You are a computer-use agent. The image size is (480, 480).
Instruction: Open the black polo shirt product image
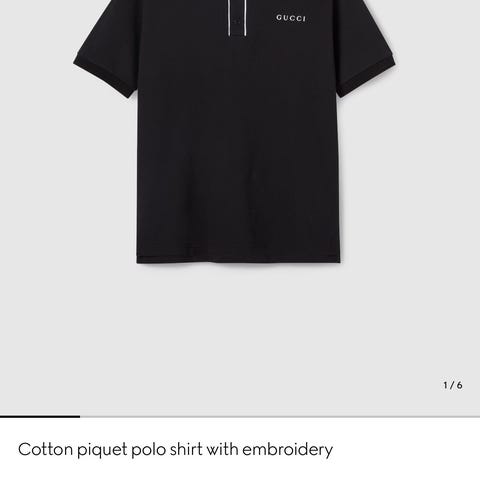(234, 132)
